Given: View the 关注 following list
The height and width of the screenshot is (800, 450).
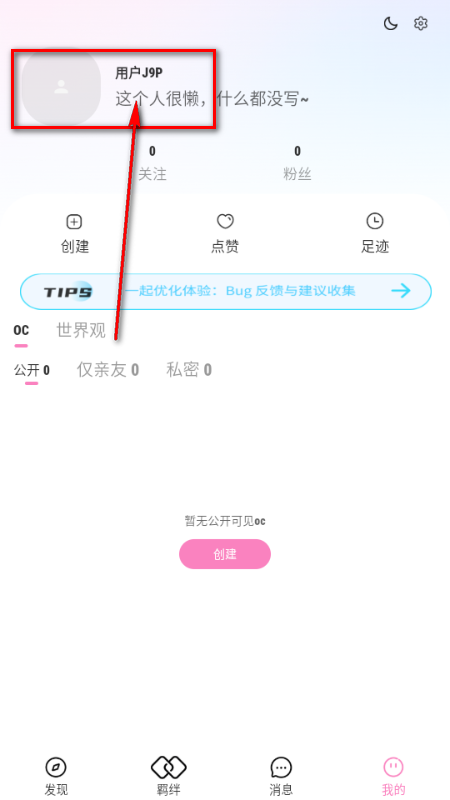Looking at the screenshot, I should pos(152,163).
